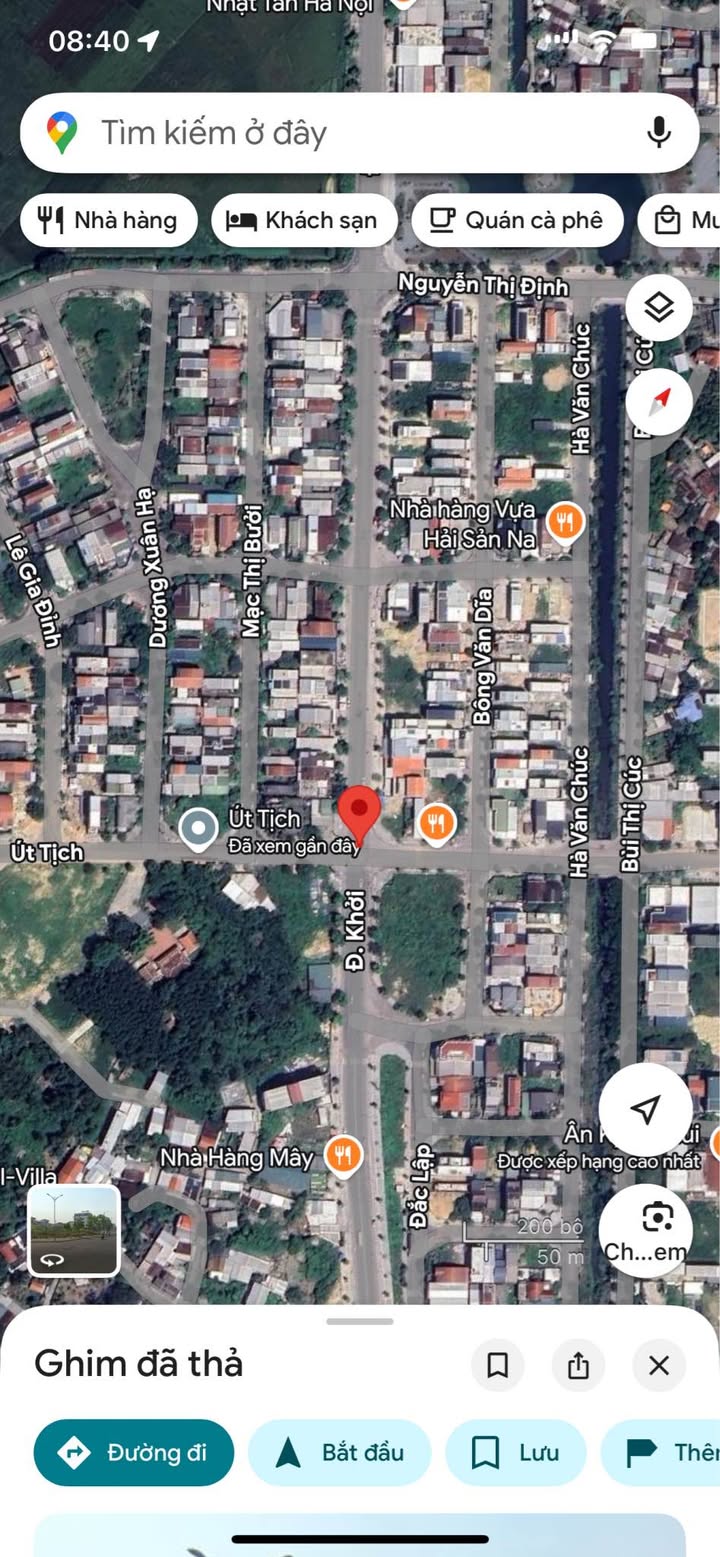Reset map orientation with the compass
The width and height of the screenshot is (720, 1557).
[x=659, y=402]
